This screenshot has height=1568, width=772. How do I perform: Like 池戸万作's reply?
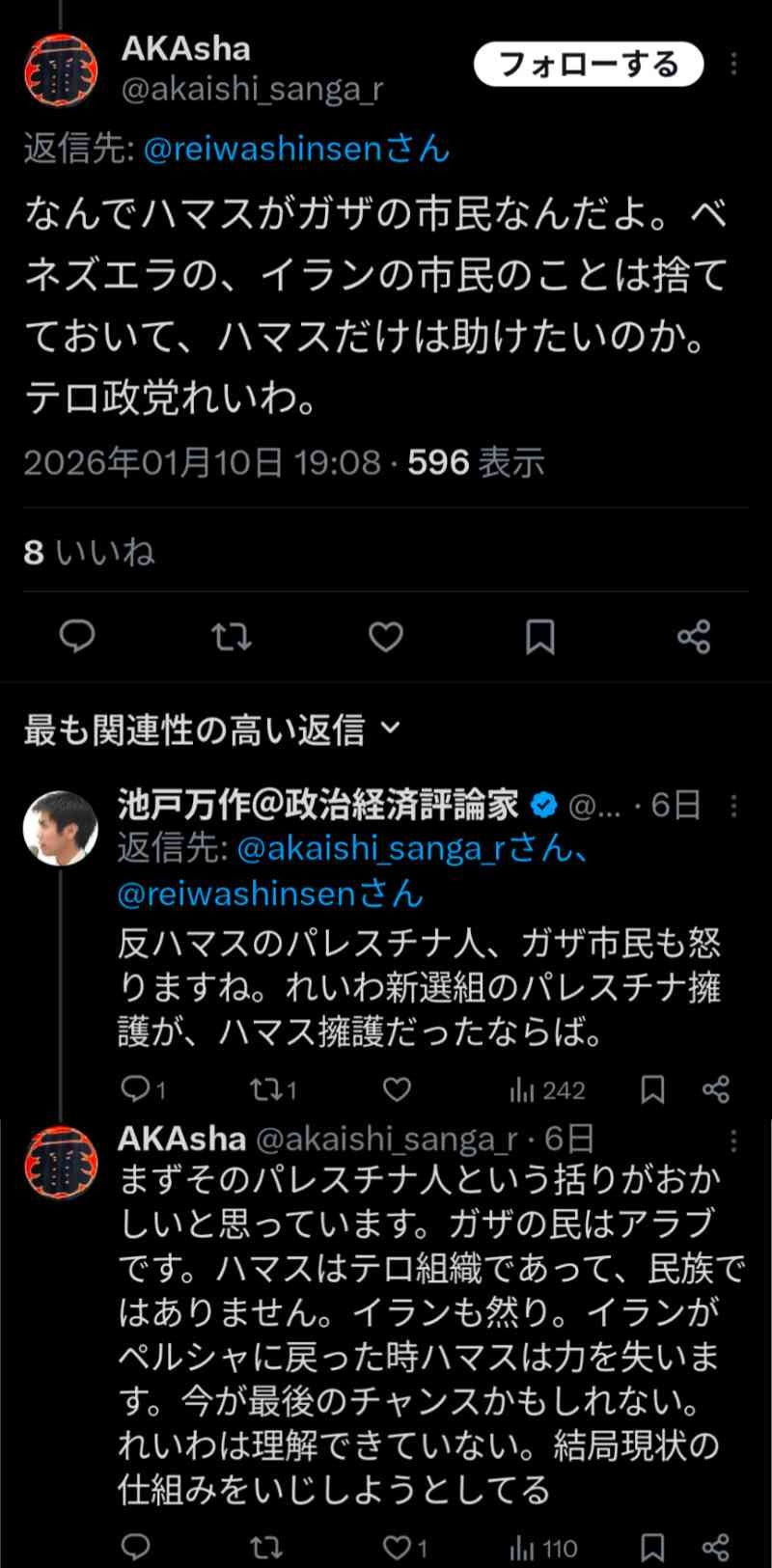tap(397, 1089)
